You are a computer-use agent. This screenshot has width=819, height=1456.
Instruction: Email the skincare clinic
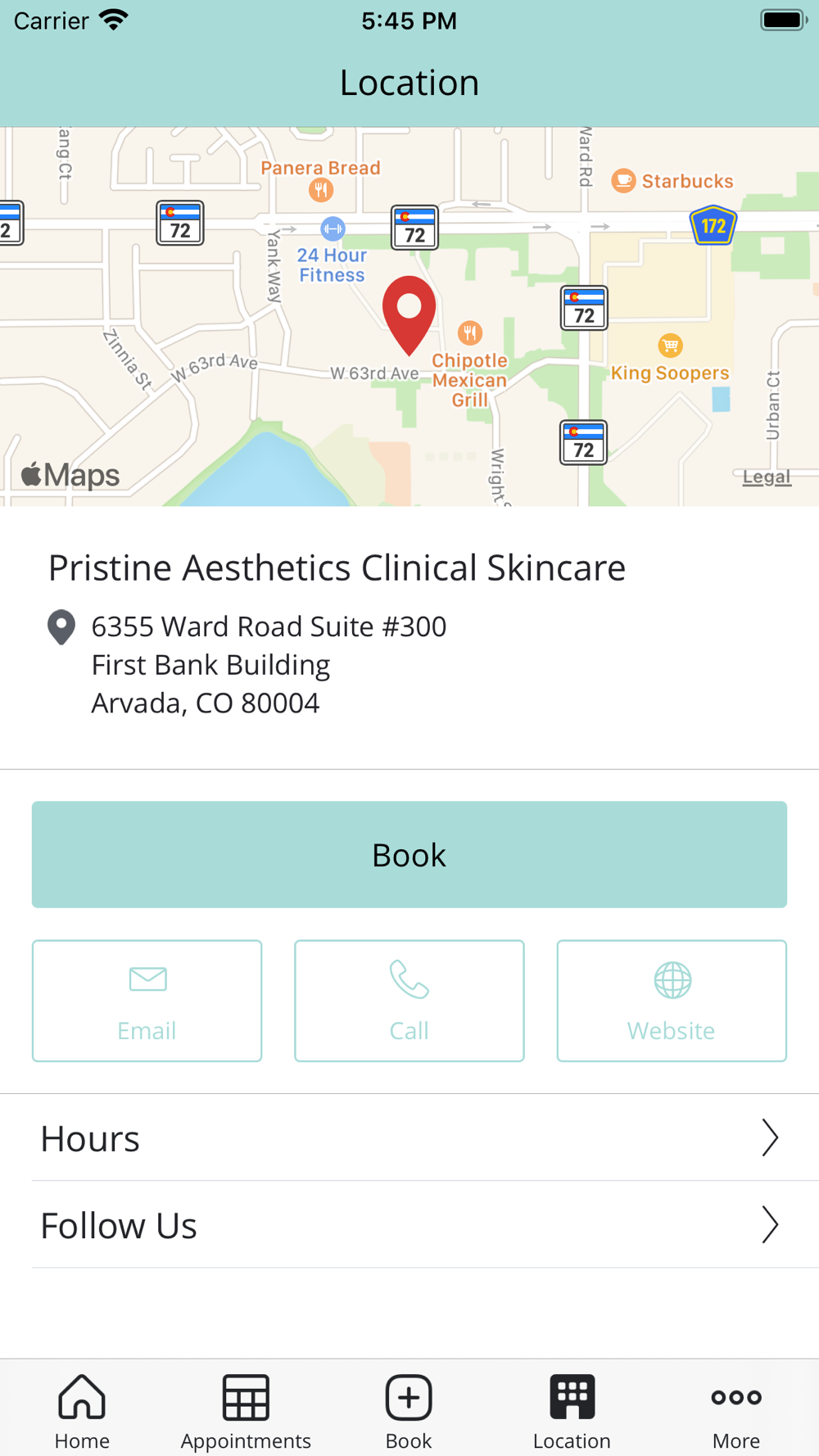click(x=147, y=1001)
